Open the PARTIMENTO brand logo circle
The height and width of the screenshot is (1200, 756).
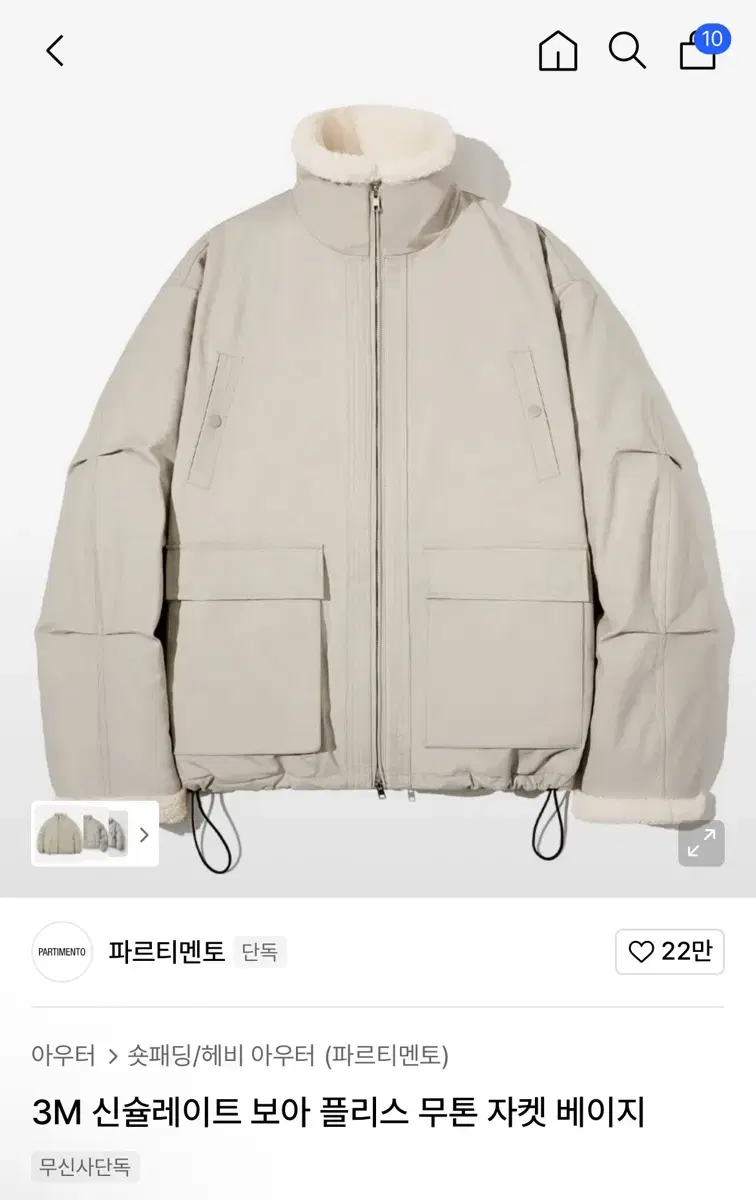(63, 951)
